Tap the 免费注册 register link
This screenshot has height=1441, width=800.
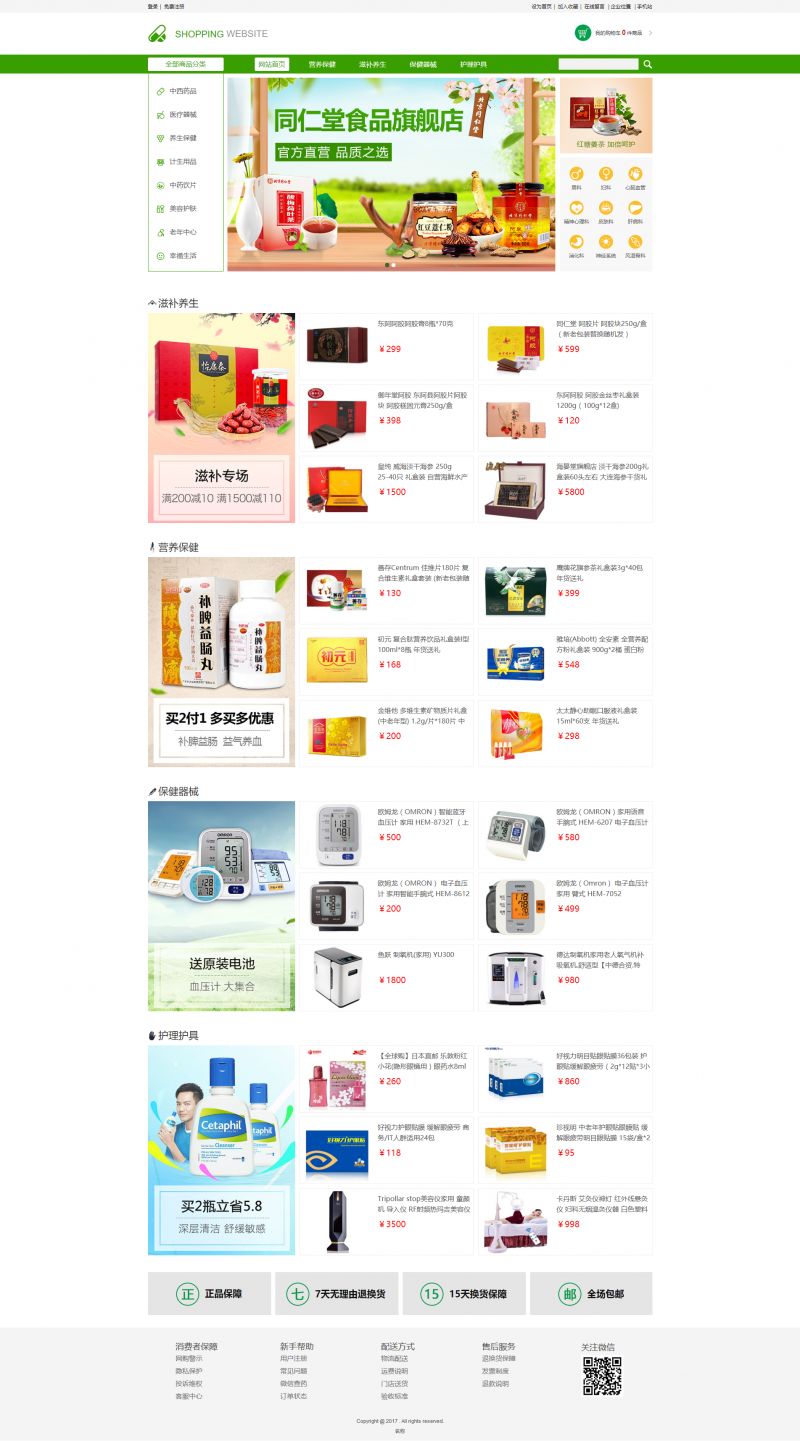pos(174,6)
